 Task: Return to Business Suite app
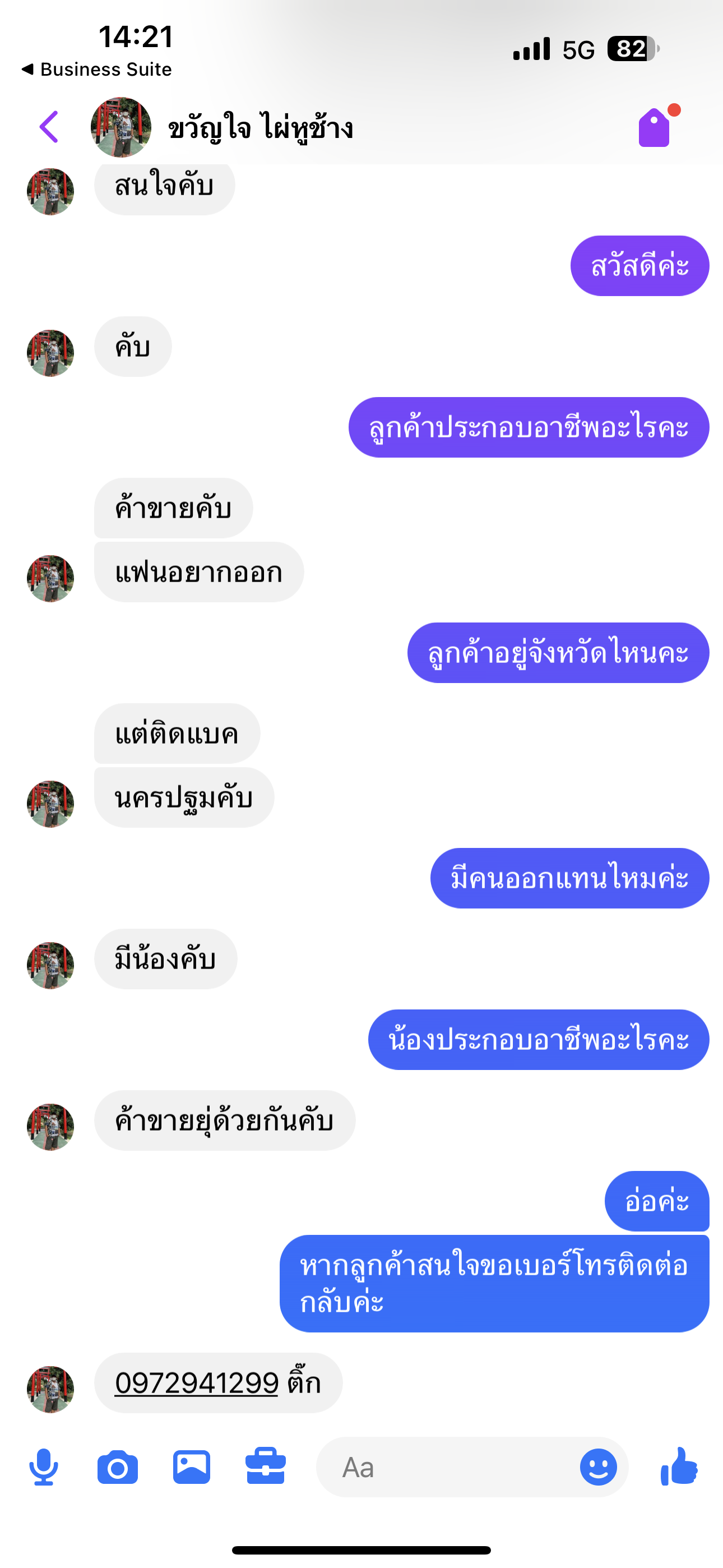tap(98, 70)
